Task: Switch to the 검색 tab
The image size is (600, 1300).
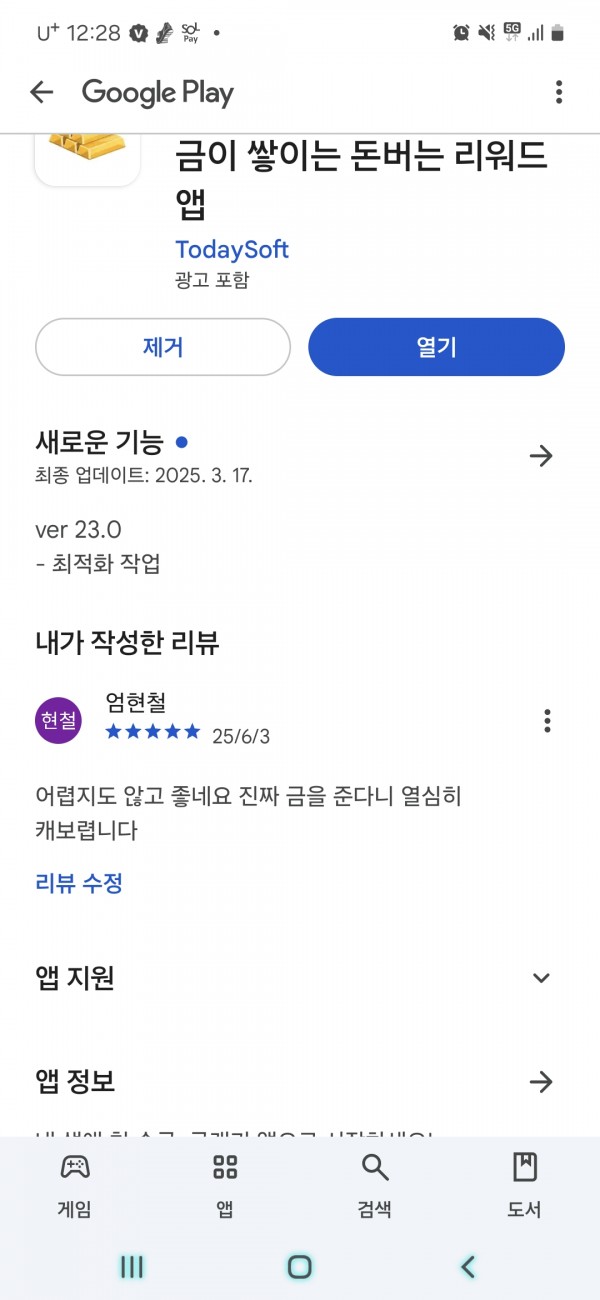Action: [x=375, y=1186]
